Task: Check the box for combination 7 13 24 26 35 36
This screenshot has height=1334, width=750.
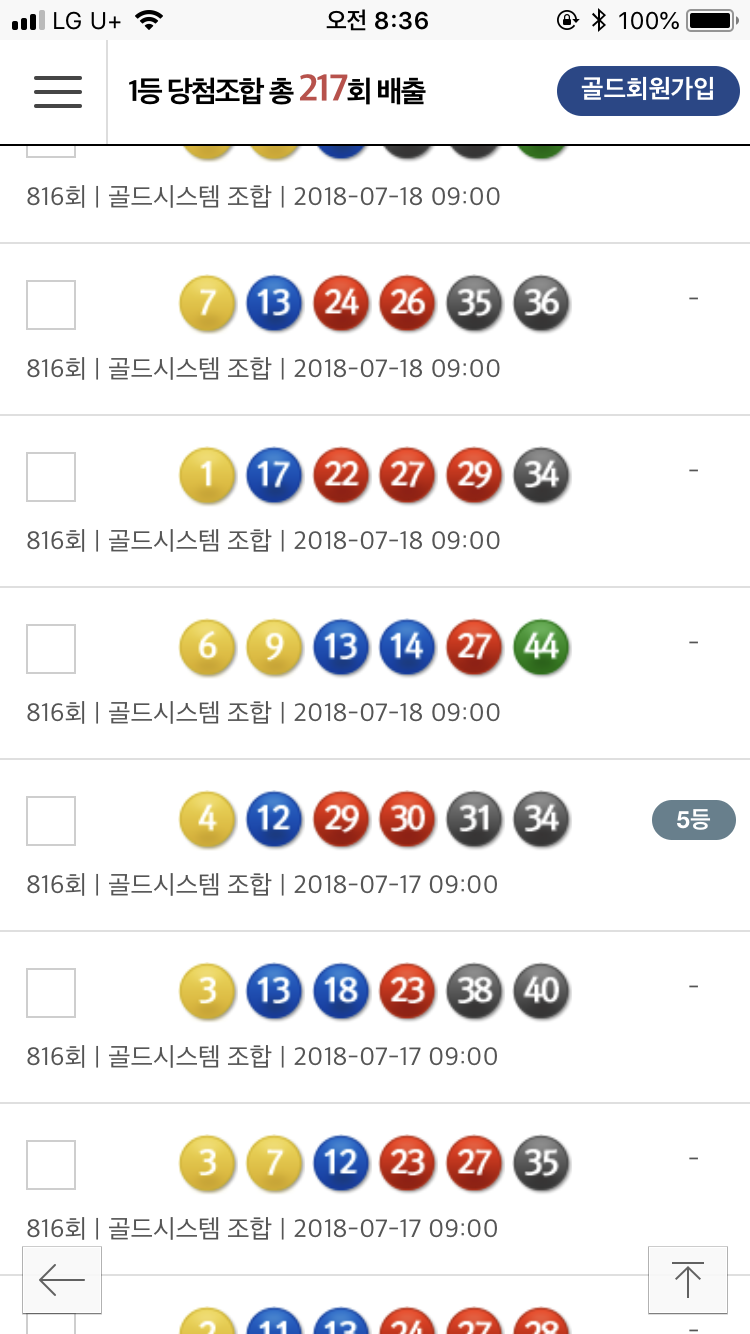Action: [x=50, y=305]
